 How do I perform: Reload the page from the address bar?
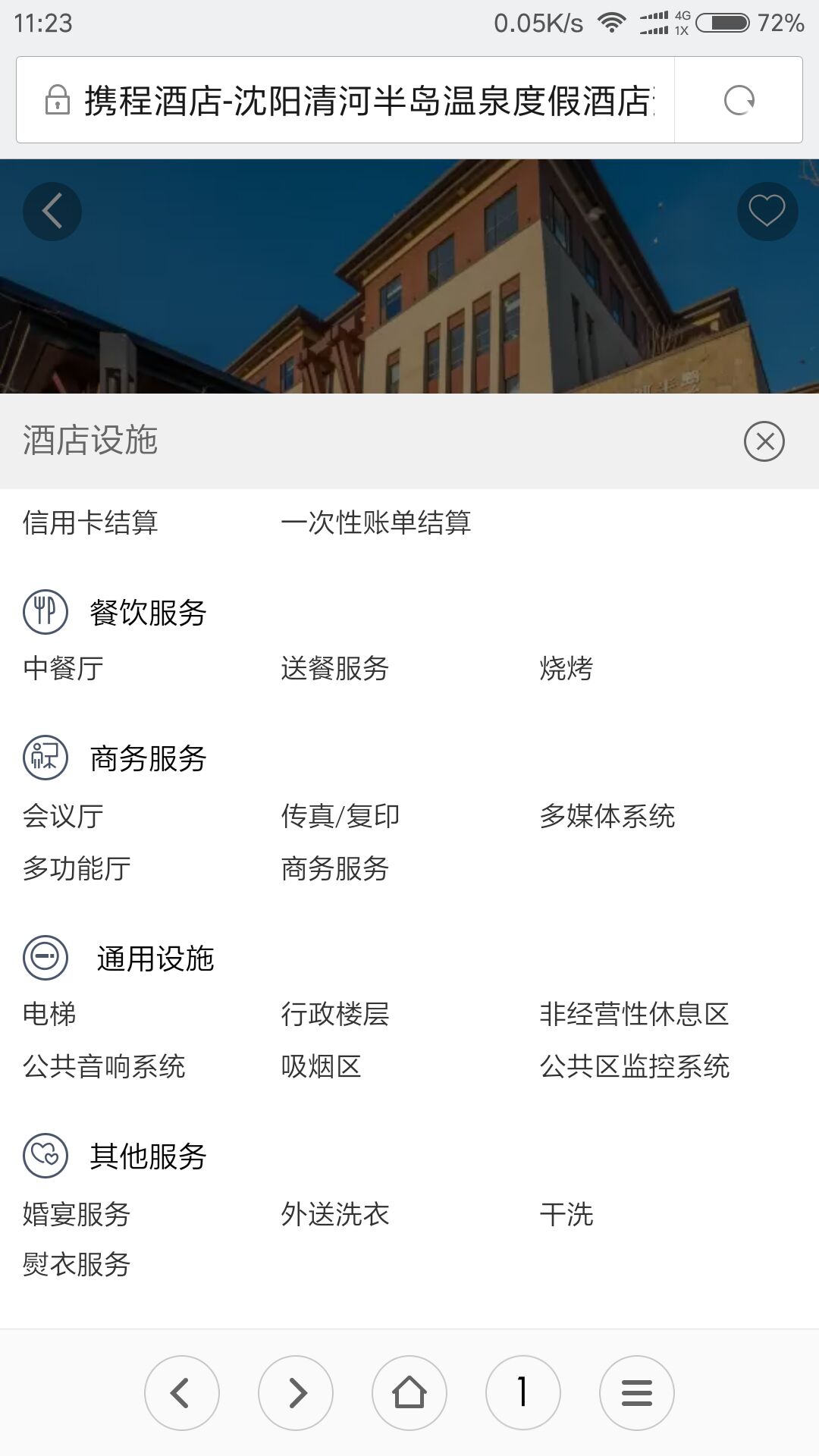(739, 100)
